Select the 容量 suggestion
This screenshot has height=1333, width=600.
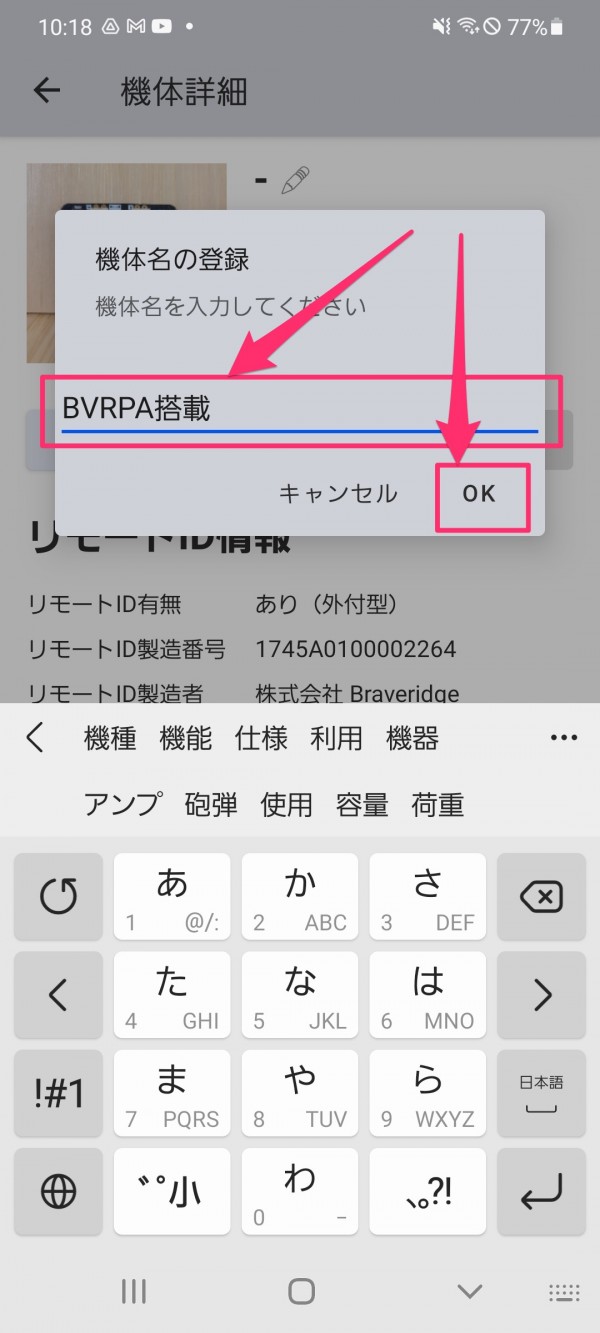(362, 804)
